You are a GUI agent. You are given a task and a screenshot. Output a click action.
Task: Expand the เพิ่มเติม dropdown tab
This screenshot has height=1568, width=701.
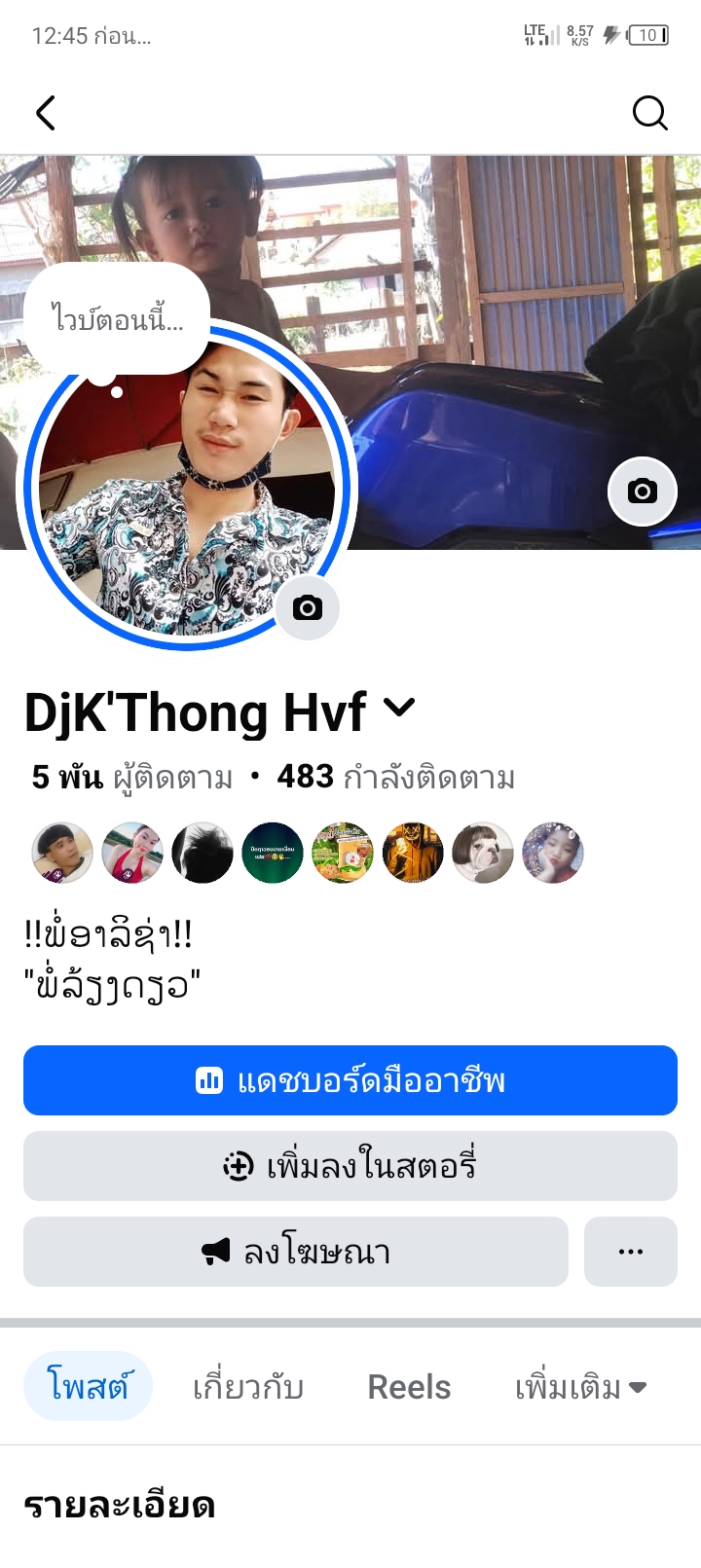[580, 1387]
